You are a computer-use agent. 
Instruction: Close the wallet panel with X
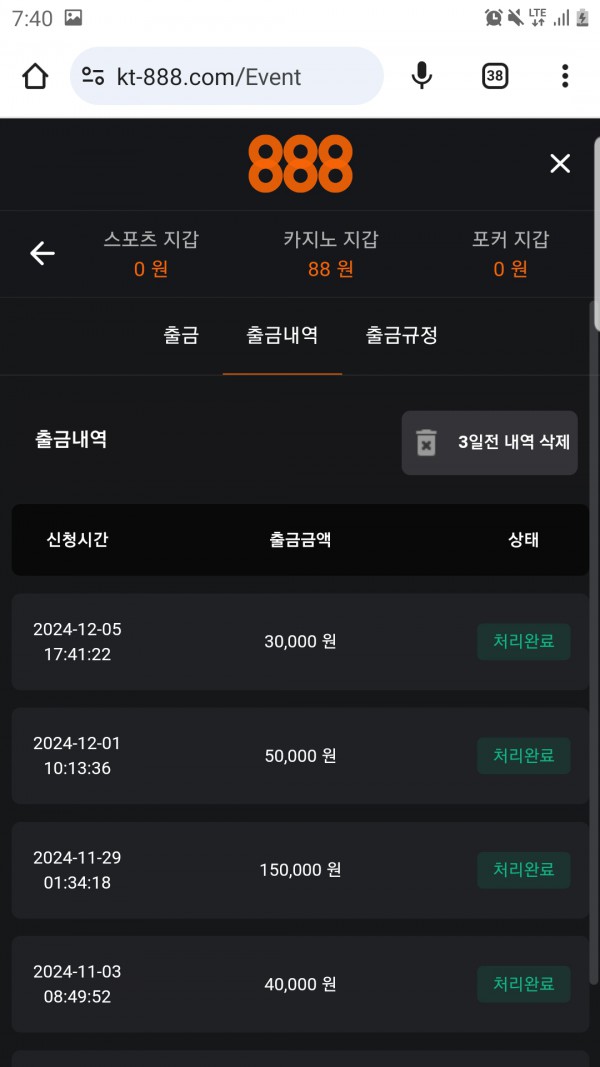point(560,163)
